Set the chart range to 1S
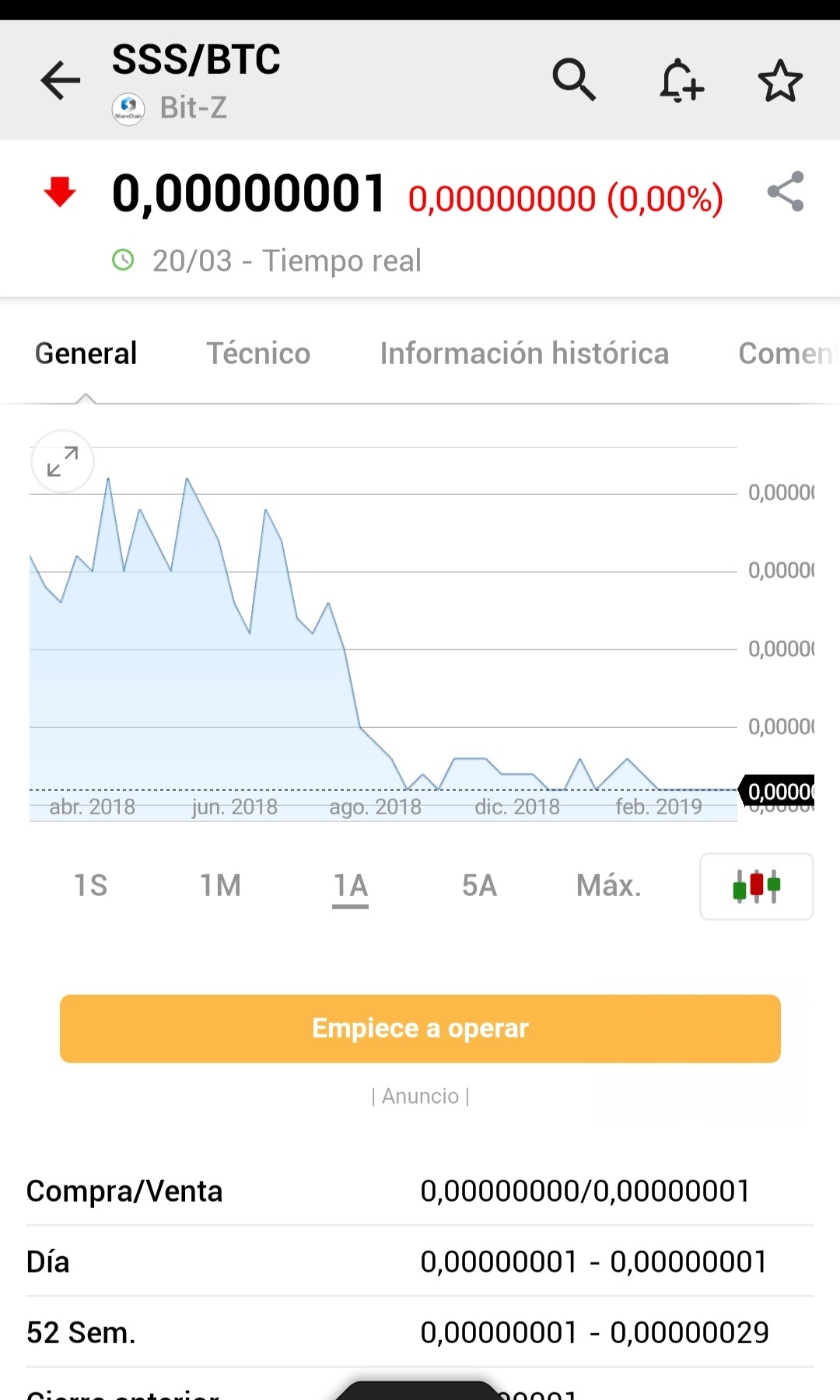 pos(90,886)
